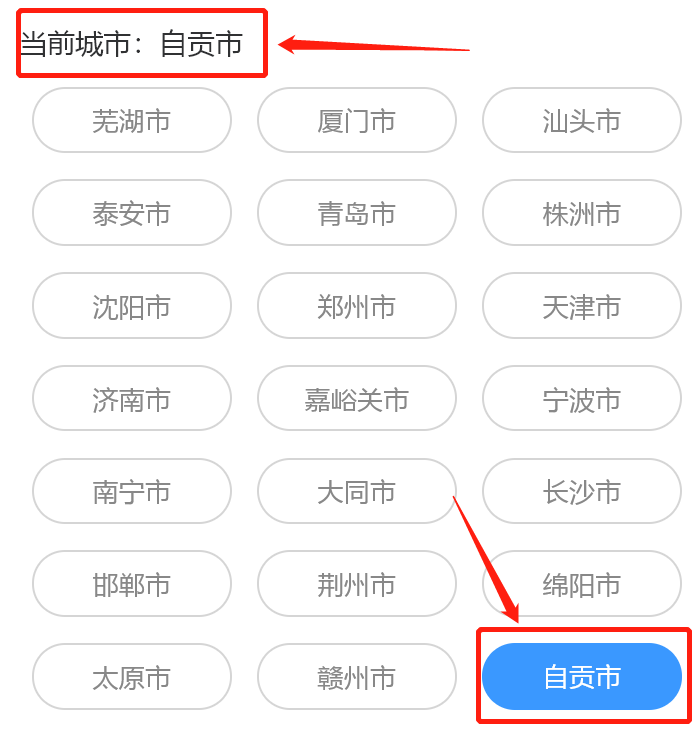Pick the 嘉峪关市 option
700x739 pixels.
point(357,399)
